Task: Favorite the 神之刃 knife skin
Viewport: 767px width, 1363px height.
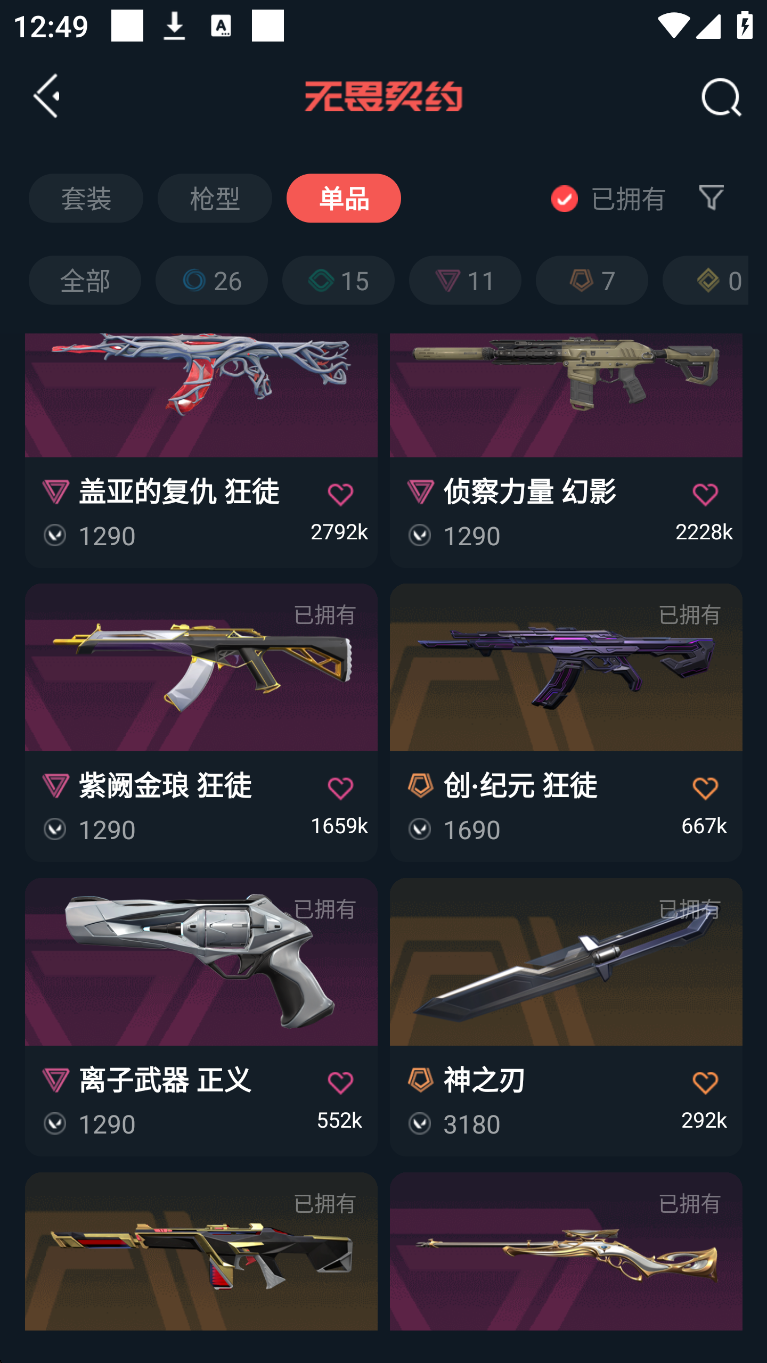Action: point(705,1082)
